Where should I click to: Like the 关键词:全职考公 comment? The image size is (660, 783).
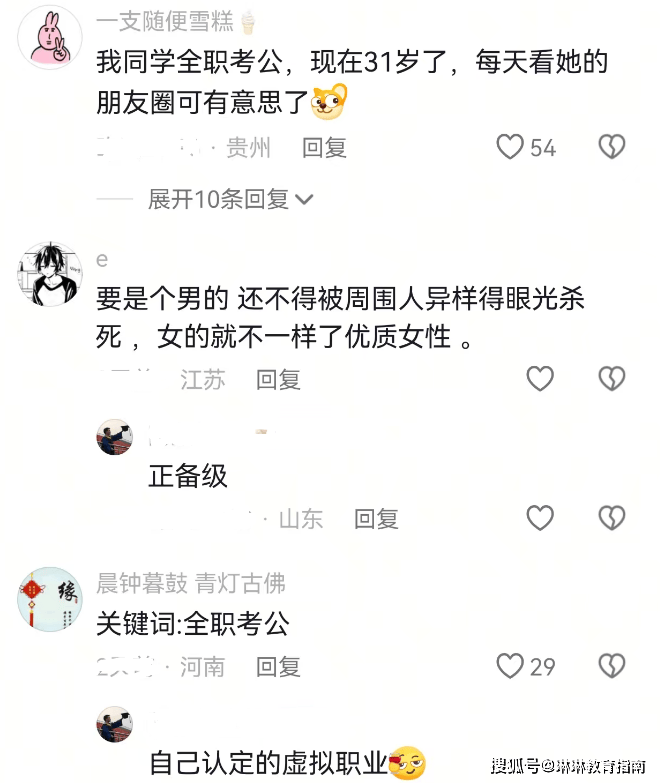(x=511, y=666)
